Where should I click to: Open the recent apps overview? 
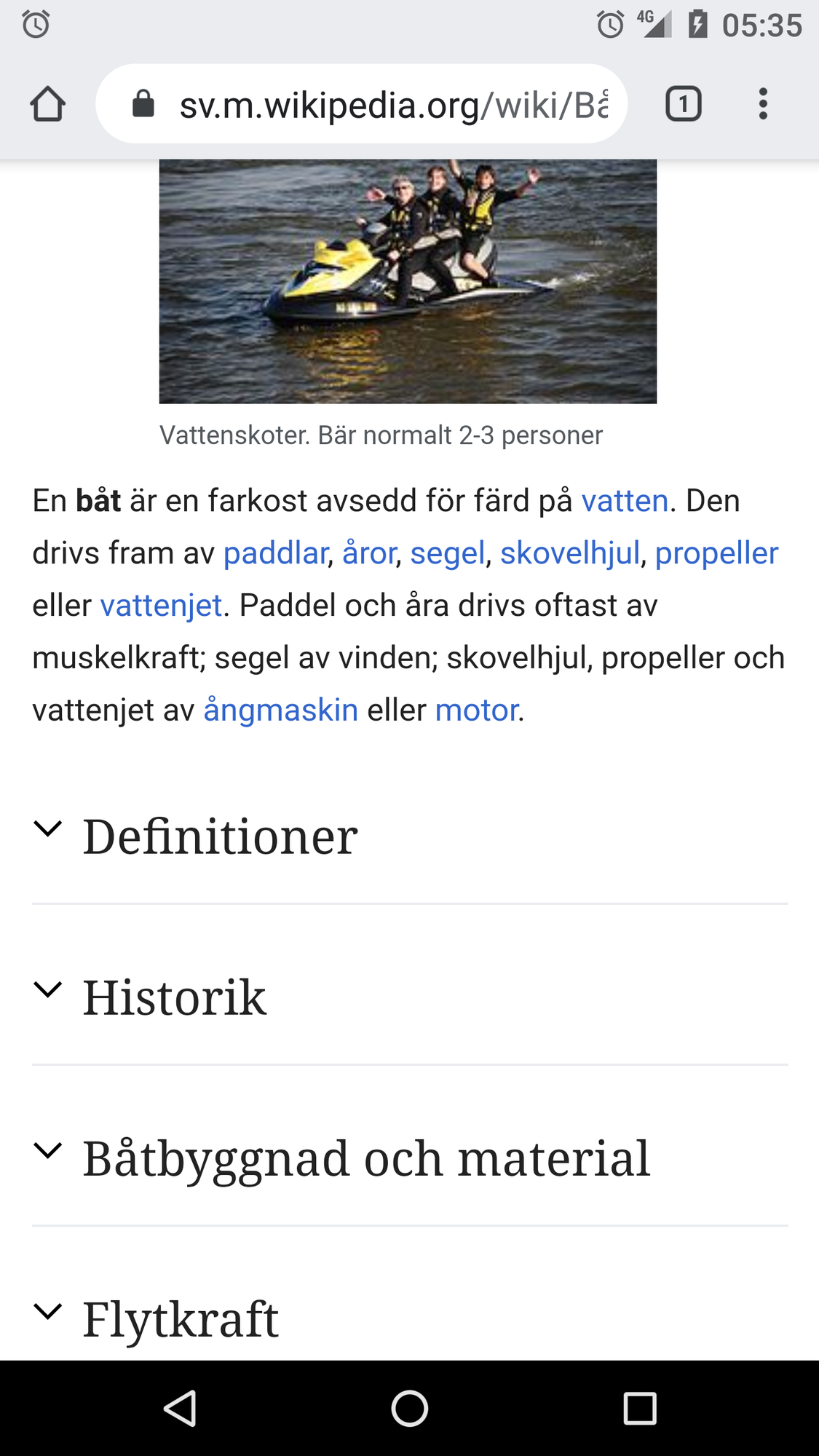640,1408
